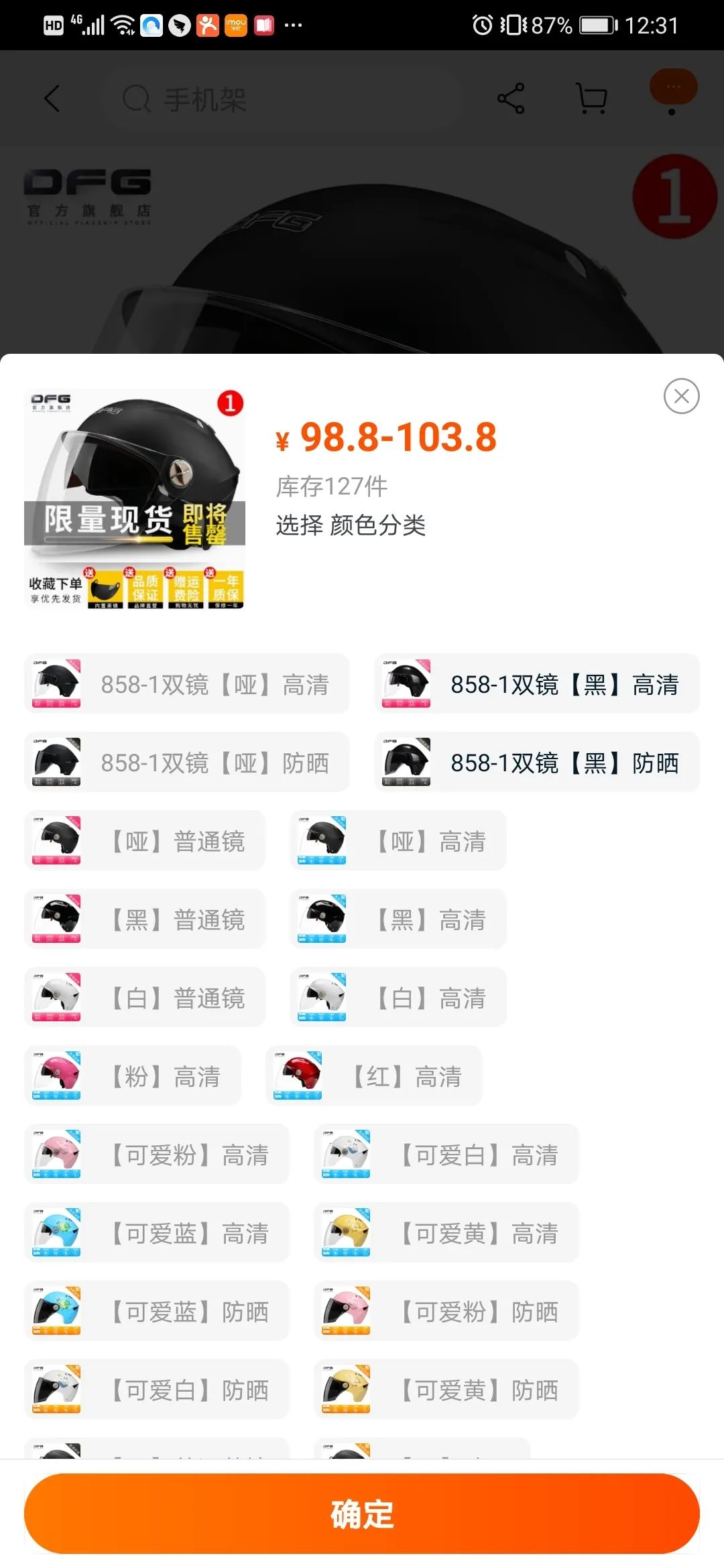724x1568 pixels.
Task: Select 【可爱蓝】防晒 option
Action: click(x=157, y=1311)
